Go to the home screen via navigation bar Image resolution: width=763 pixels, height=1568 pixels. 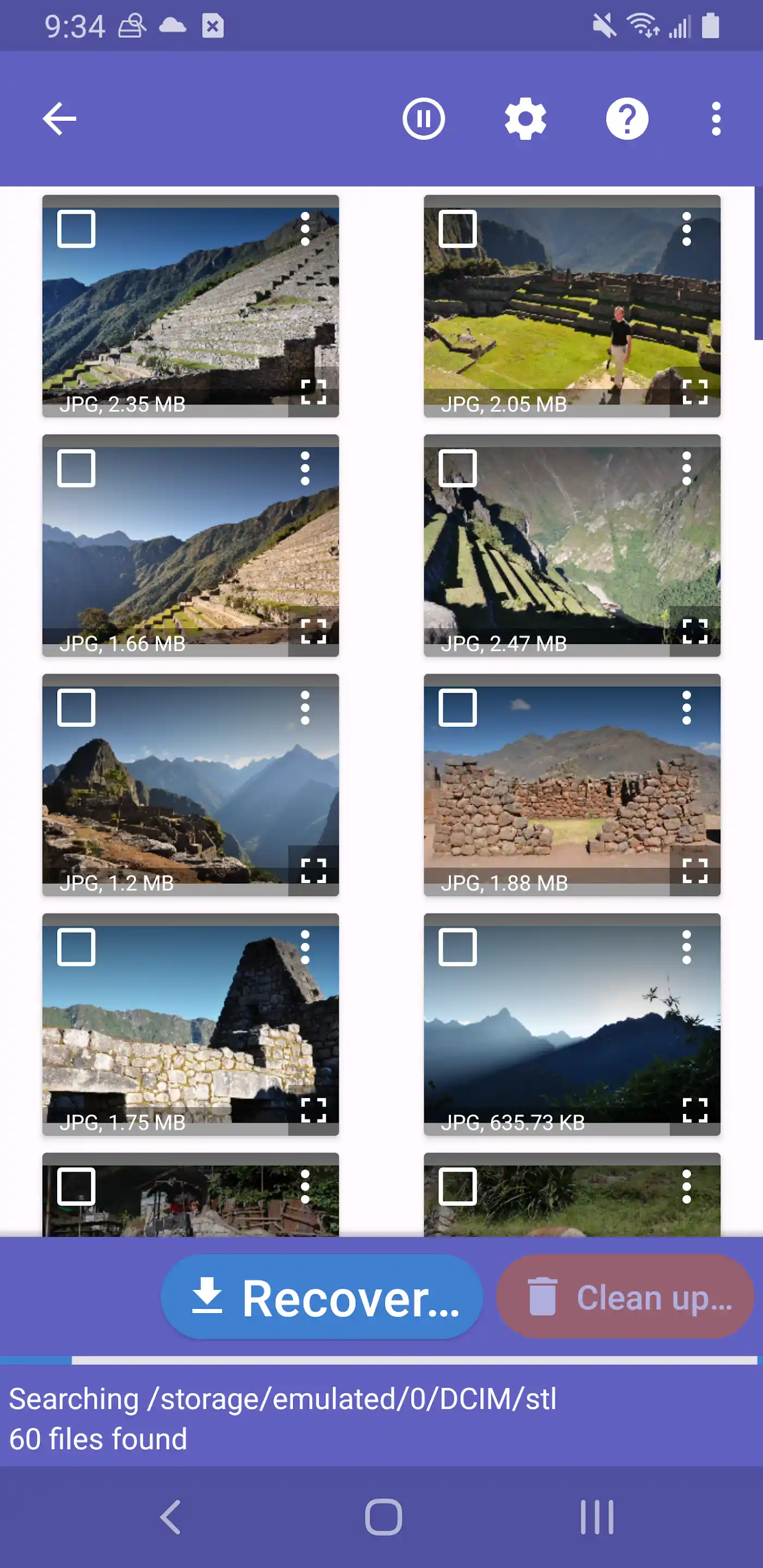383,1517
